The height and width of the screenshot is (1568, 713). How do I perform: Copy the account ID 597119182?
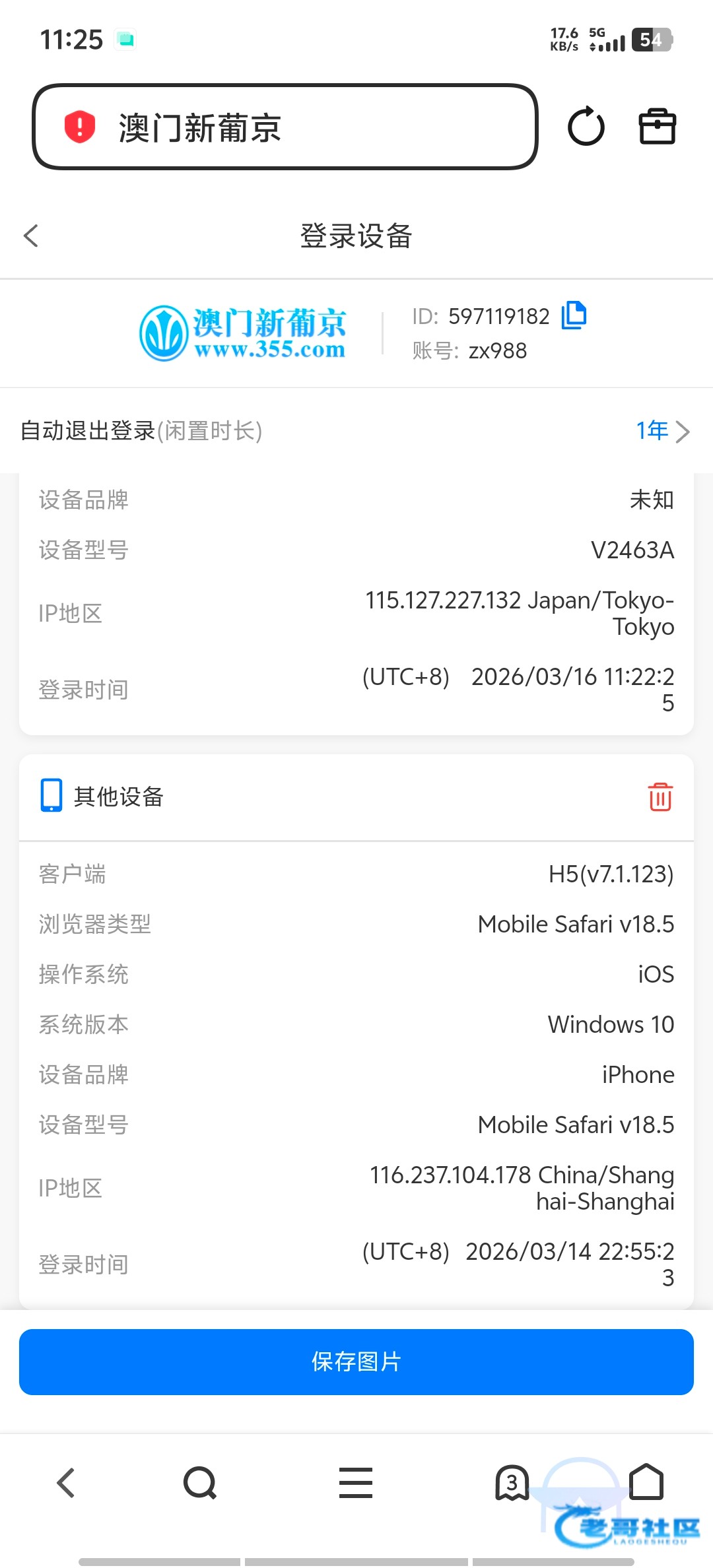[x=574, y=315]
